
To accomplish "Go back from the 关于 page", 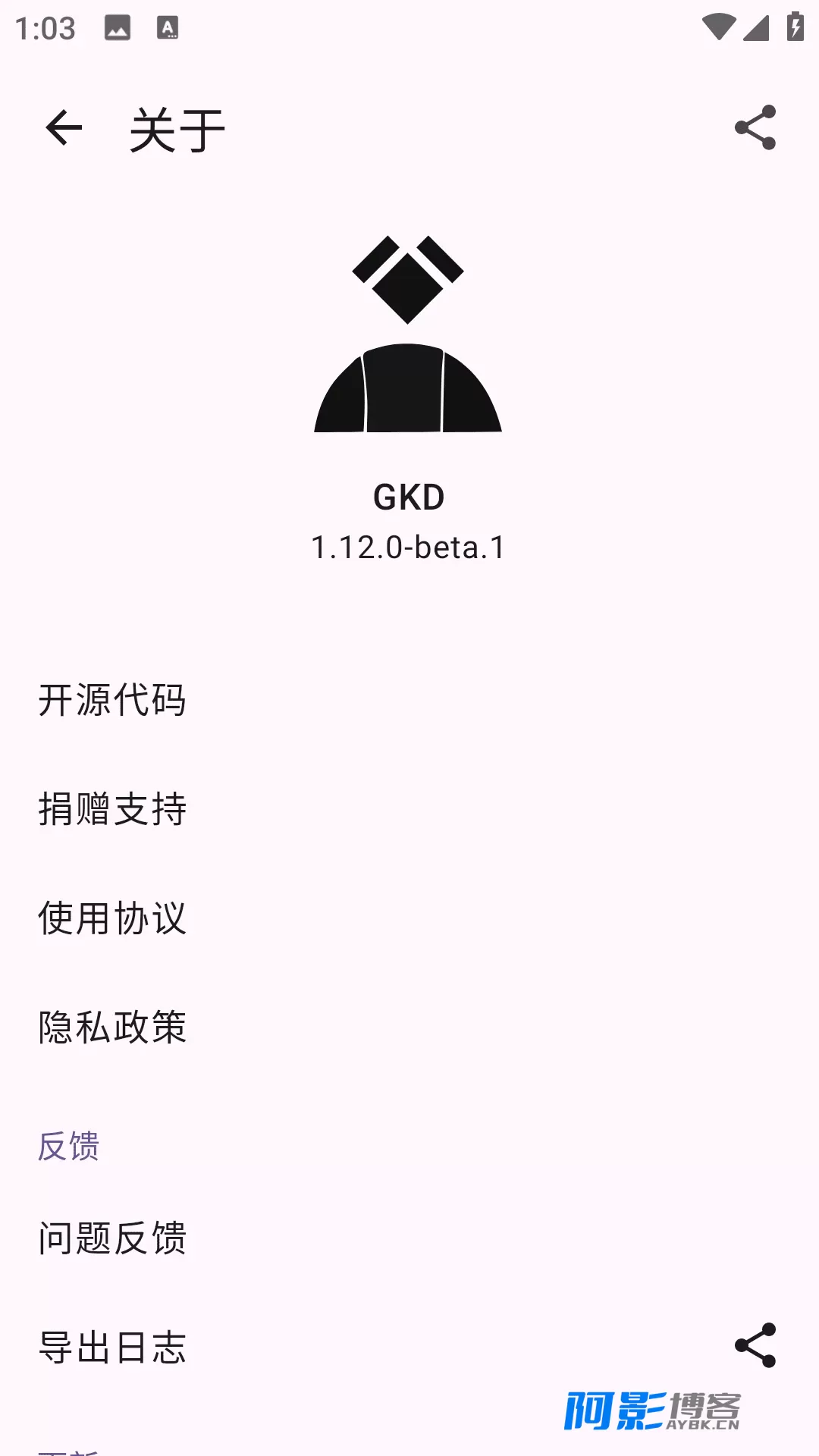I will [64, 127].
